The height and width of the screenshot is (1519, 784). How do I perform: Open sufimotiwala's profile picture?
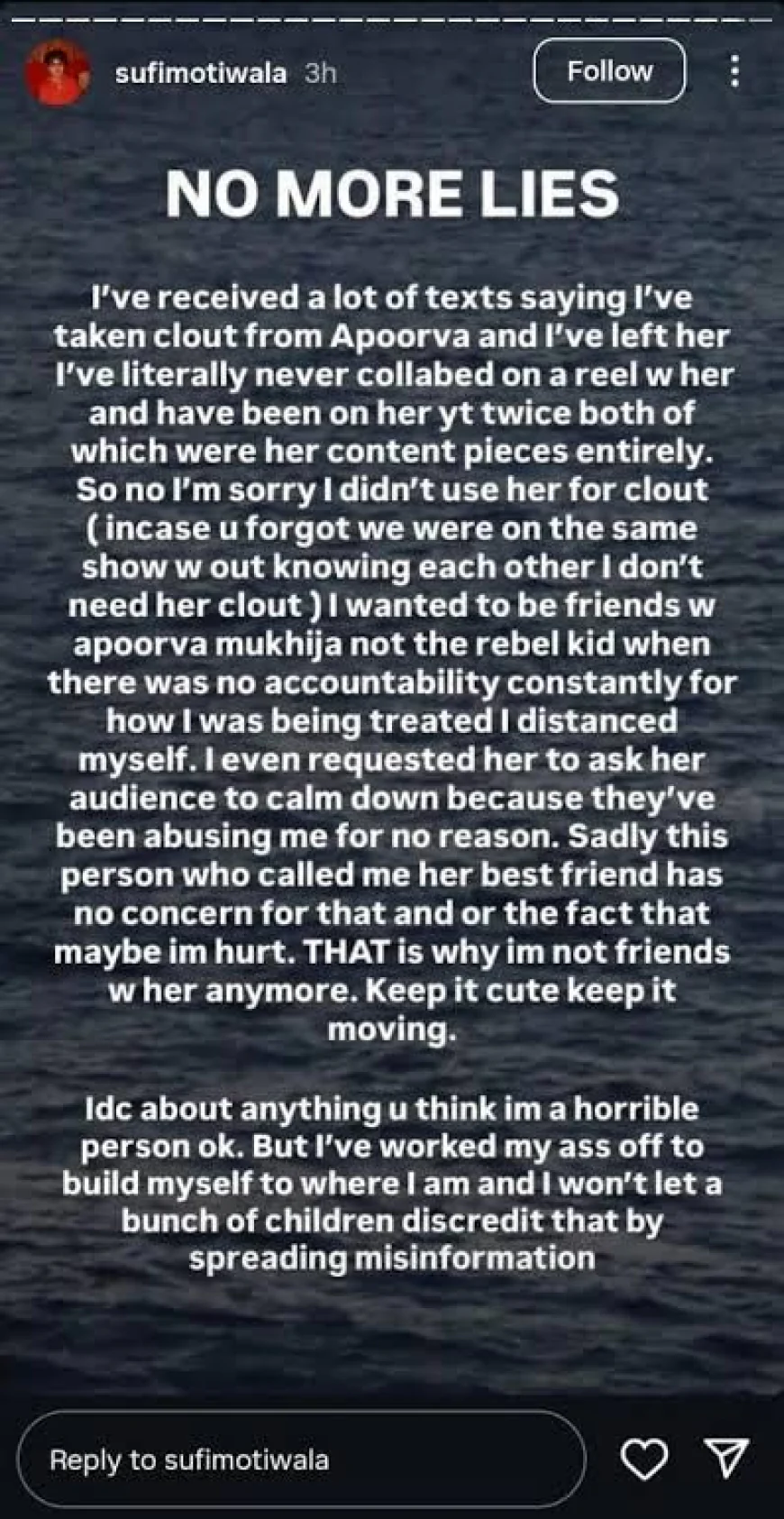[58, 73]
